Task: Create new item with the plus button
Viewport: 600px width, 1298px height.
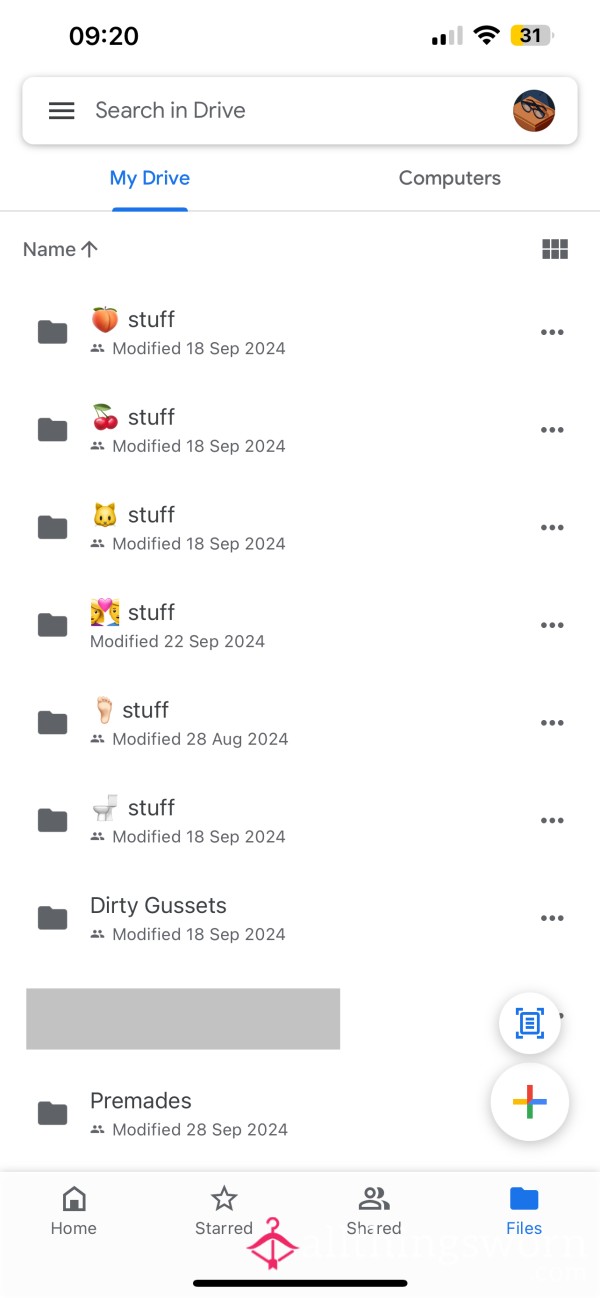Action: (x=530, y=1103)
